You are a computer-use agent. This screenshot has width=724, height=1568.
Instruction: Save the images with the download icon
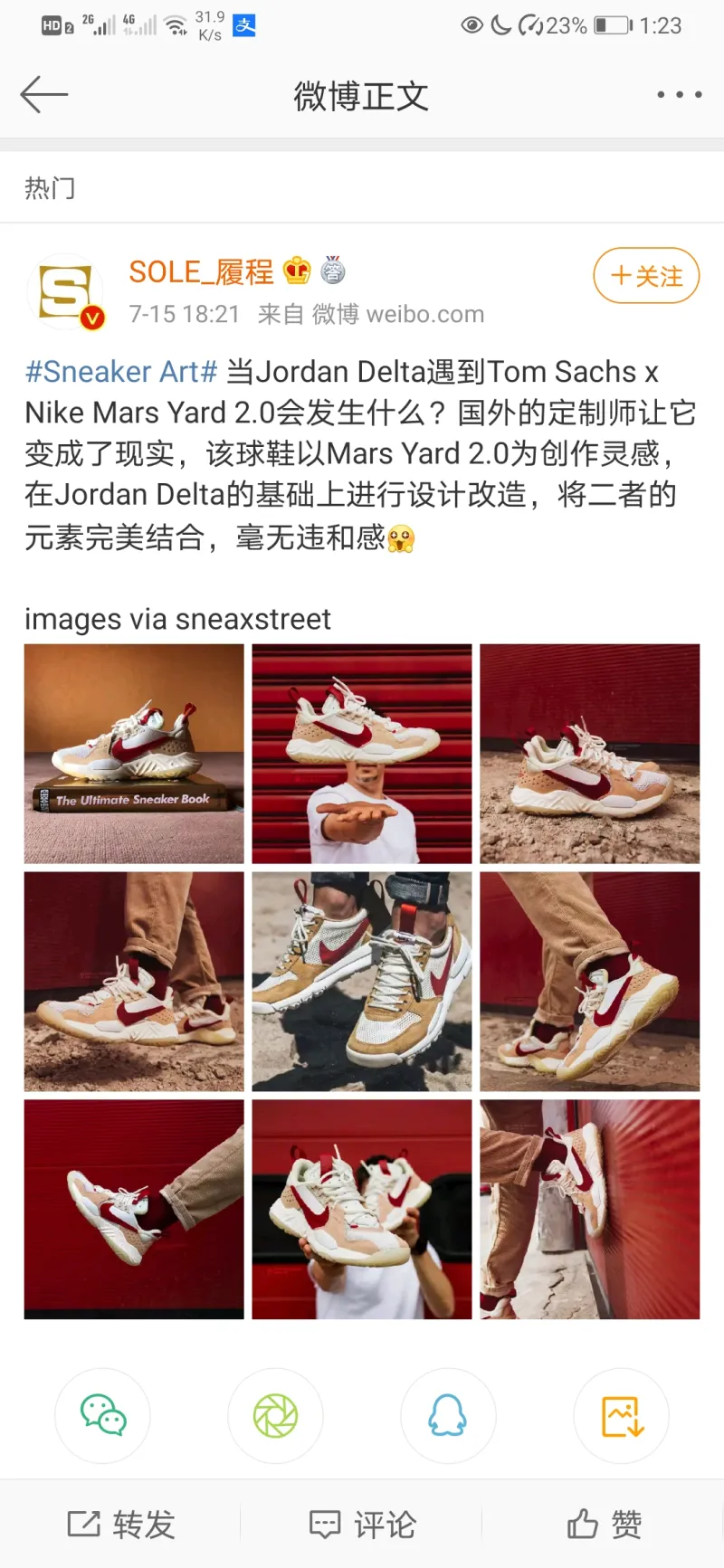[622, 1416]
